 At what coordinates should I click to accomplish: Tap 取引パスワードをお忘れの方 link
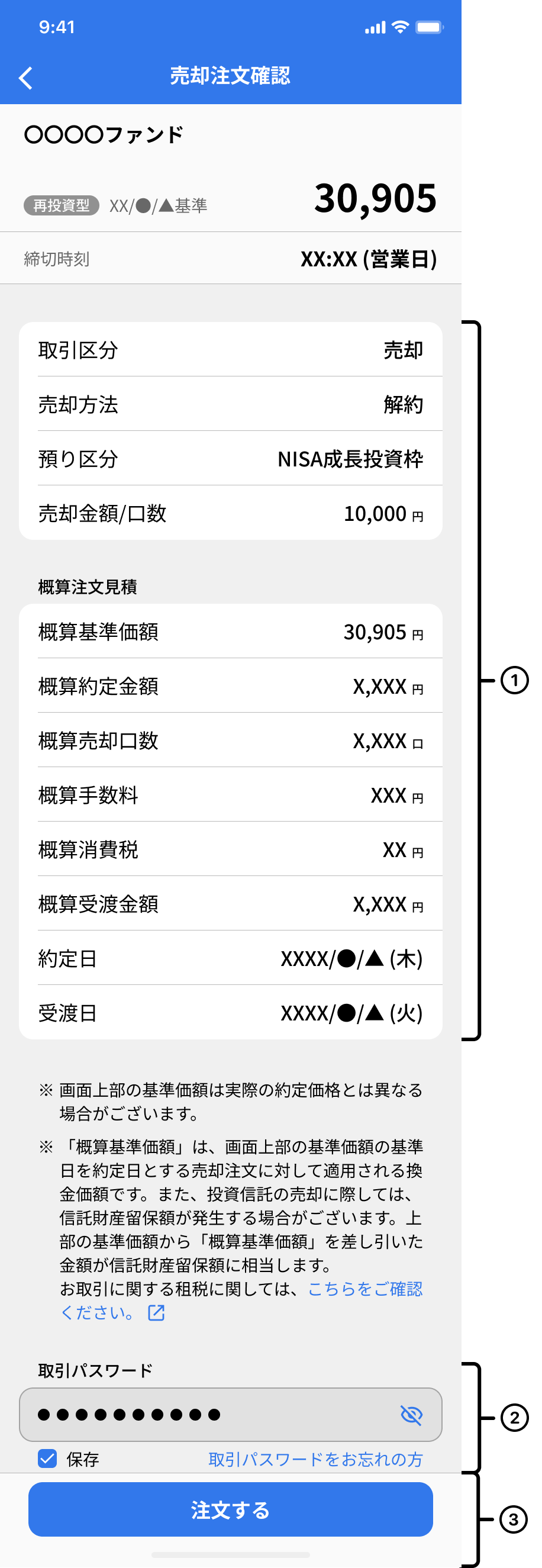pos(315,1459)
